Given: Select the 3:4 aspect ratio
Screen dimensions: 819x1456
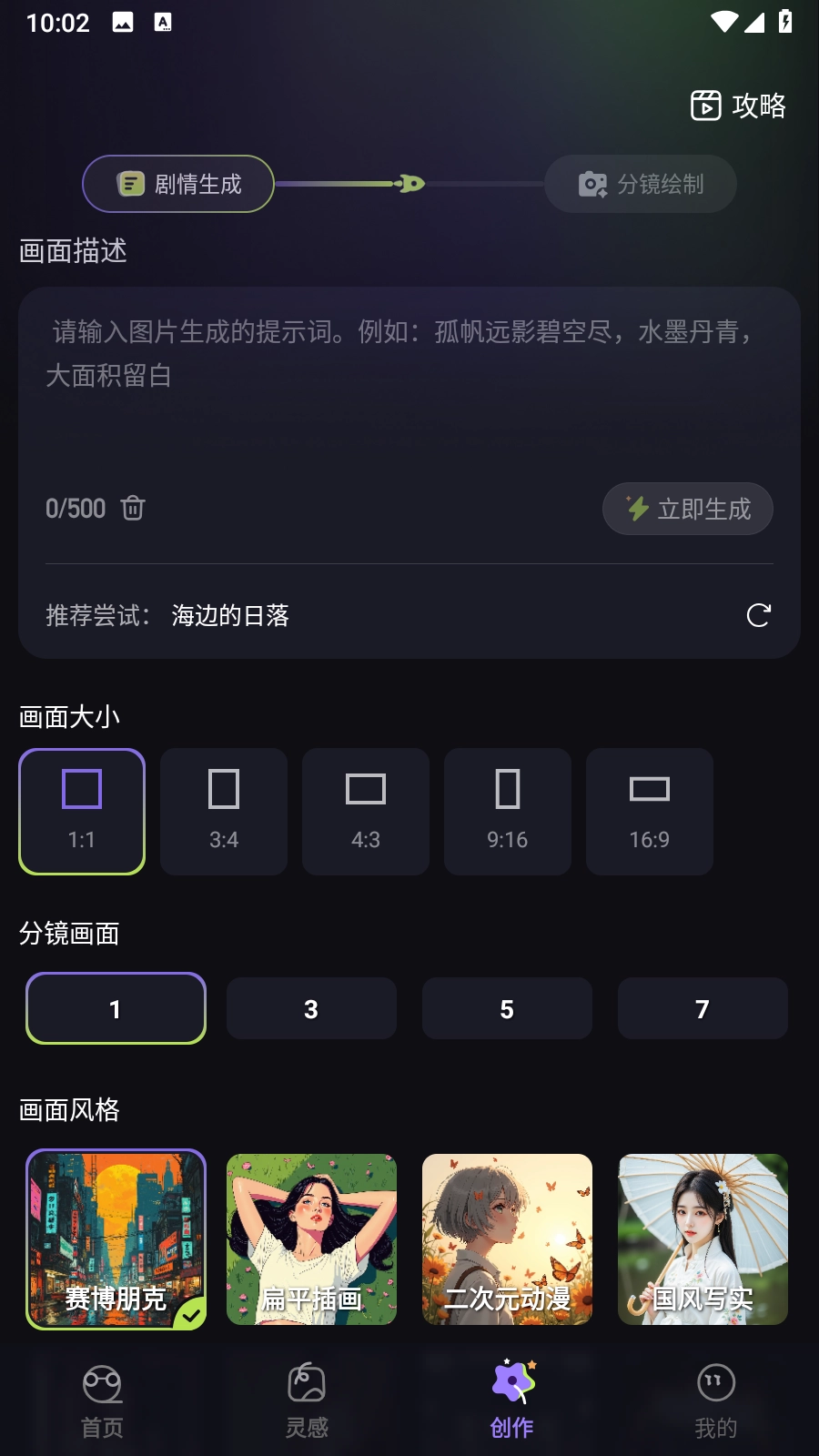Looking at the screenshot, I should 224,811.
